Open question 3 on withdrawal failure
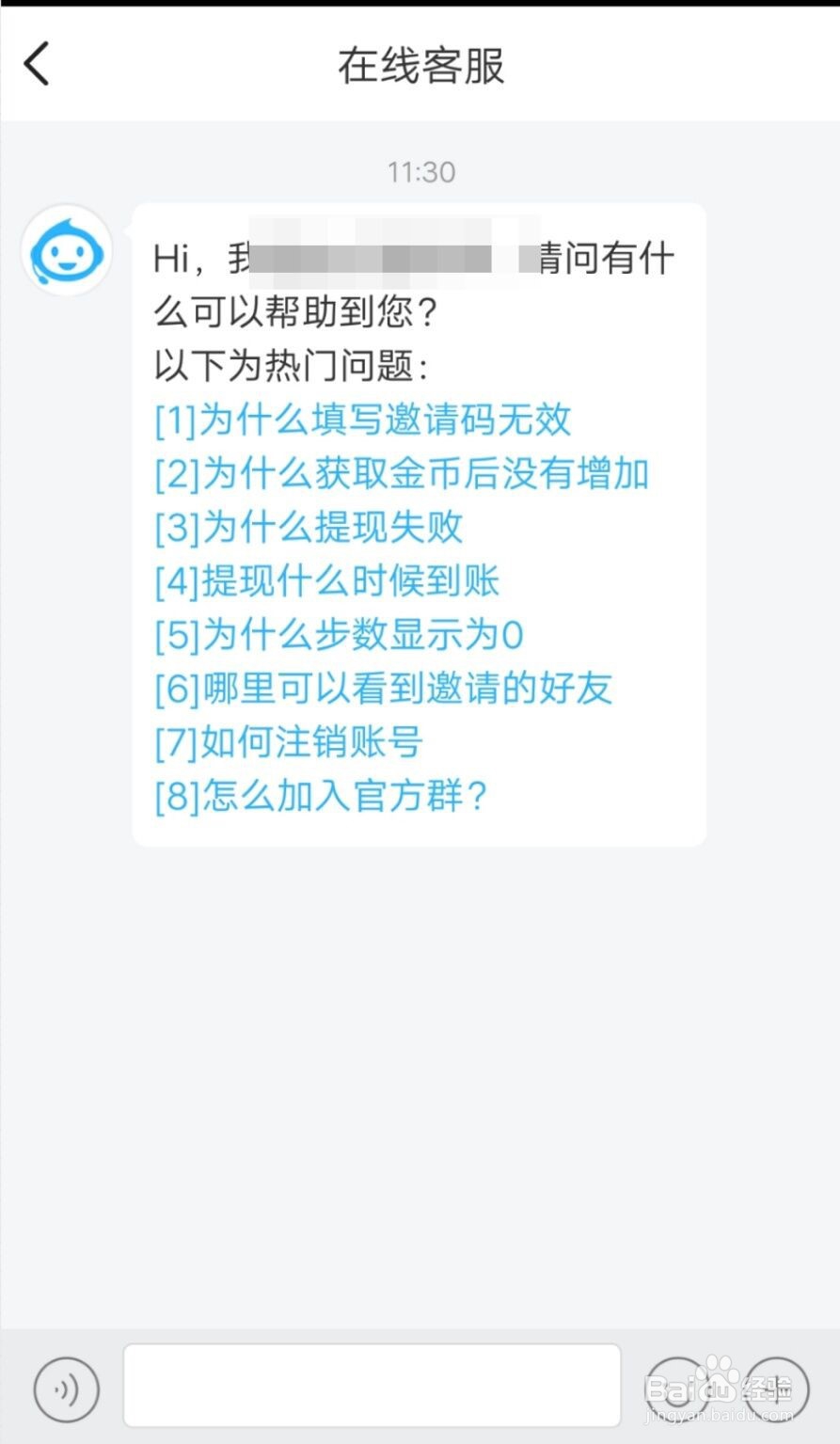The width and height of the screenshot is (840, 1444). (x=309, y=527)
